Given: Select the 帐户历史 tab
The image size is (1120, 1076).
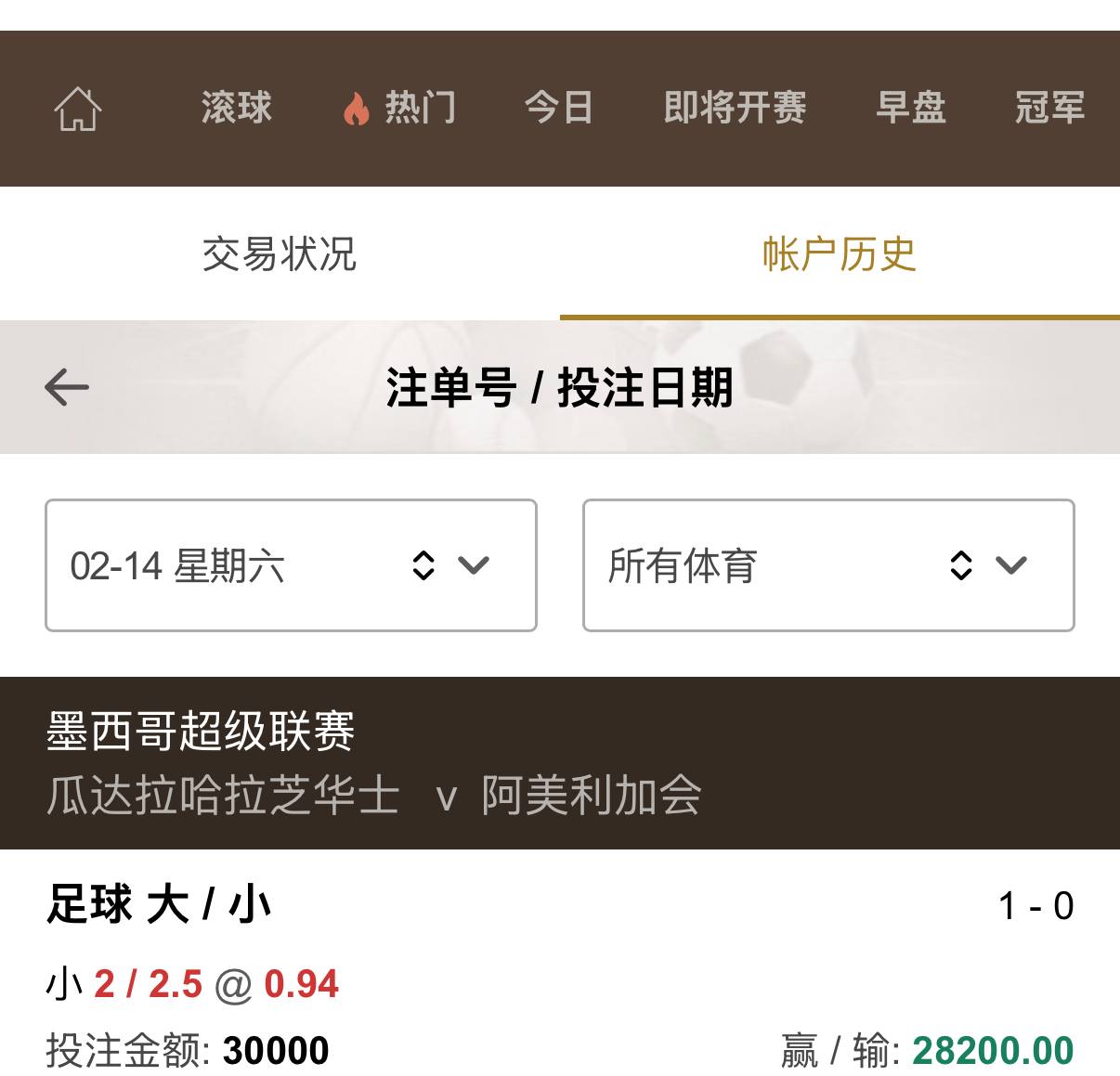Looking at the screenshot, I should pyautogui.click(x=839, y=254).
